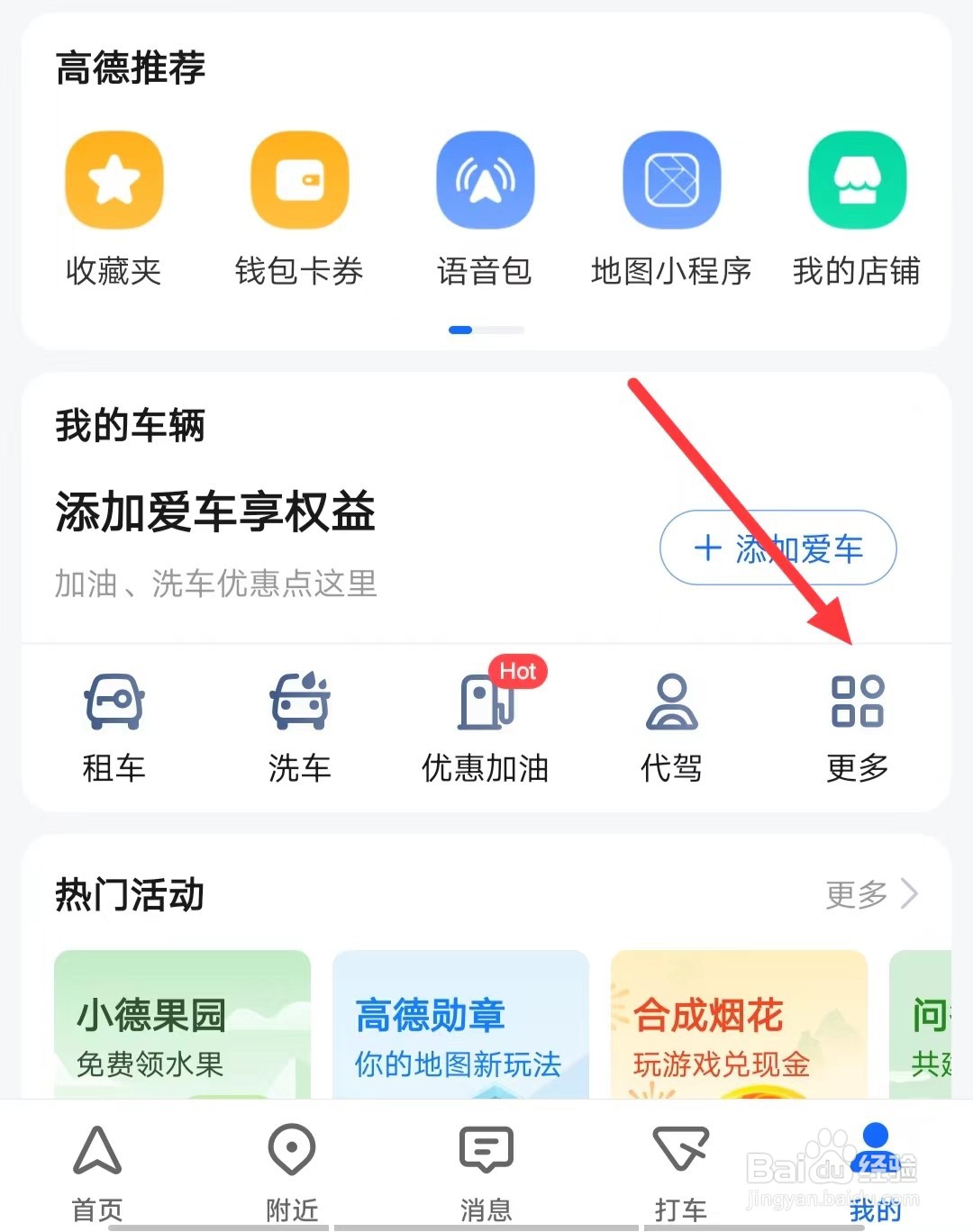This screenshot has height=1232, width=973.
Task: Open 钱包卡券 wallet icon
Action: click(299, 178)
